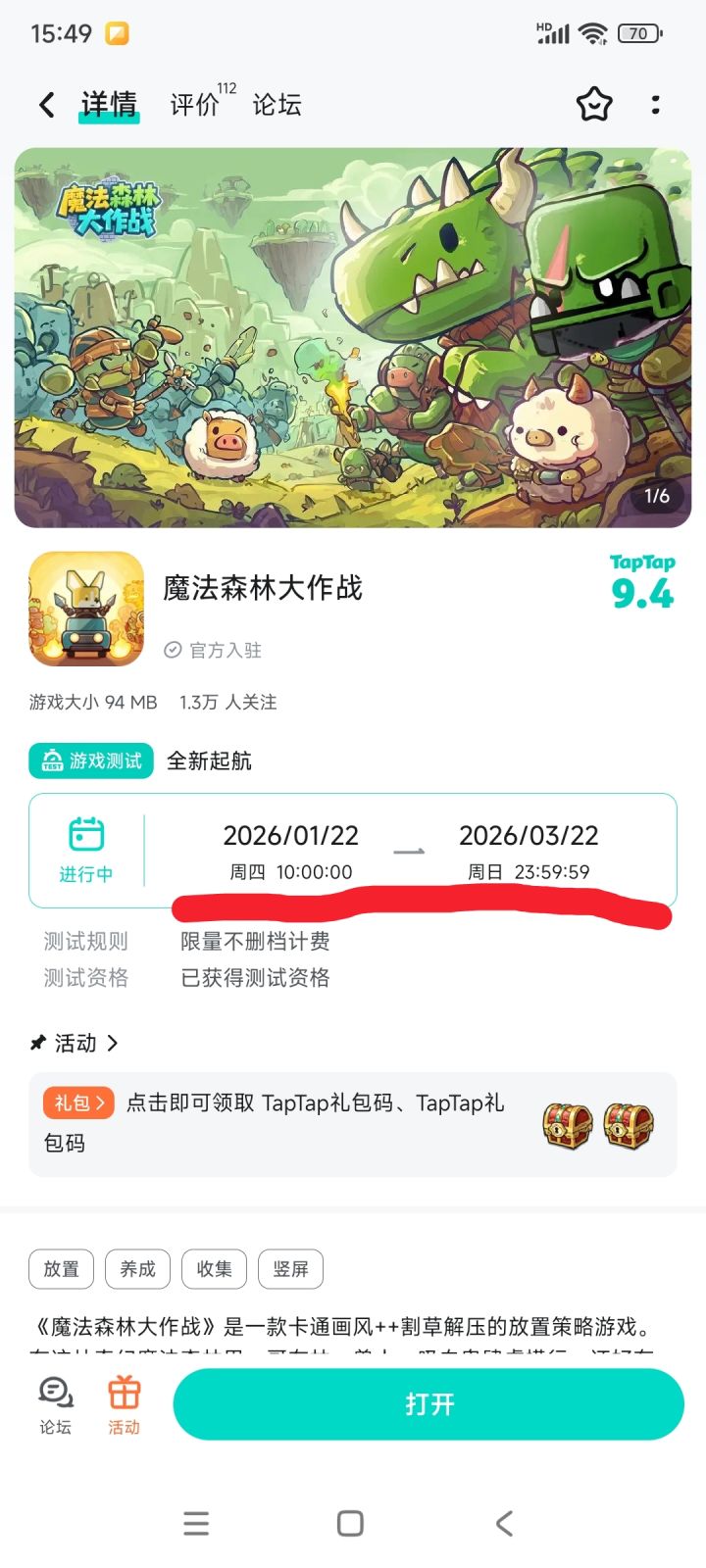Open the three-dot overflow menu
The image size is (706, 1568).
[655, 104]
